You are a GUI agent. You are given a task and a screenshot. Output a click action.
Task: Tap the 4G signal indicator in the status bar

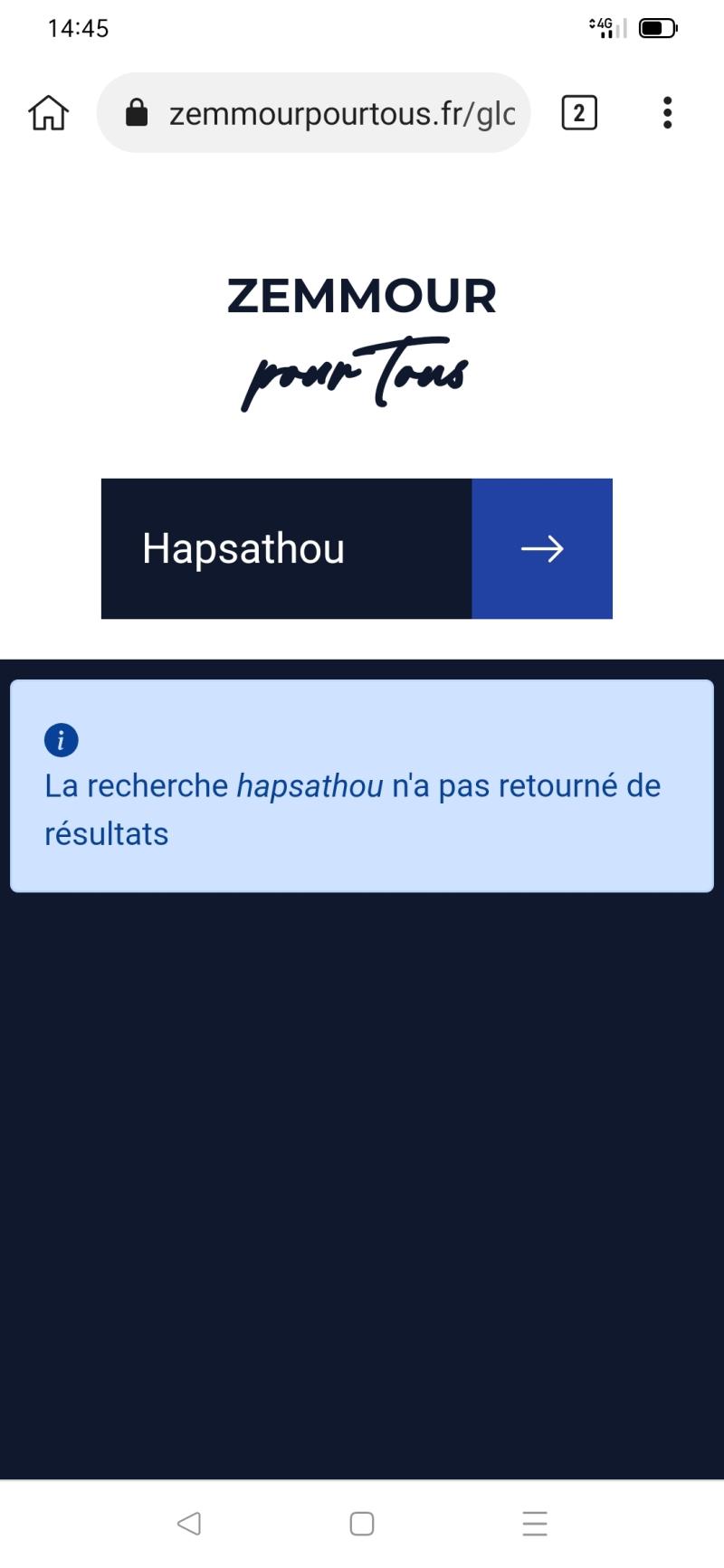pyautogui.click(x=604, y=27)
